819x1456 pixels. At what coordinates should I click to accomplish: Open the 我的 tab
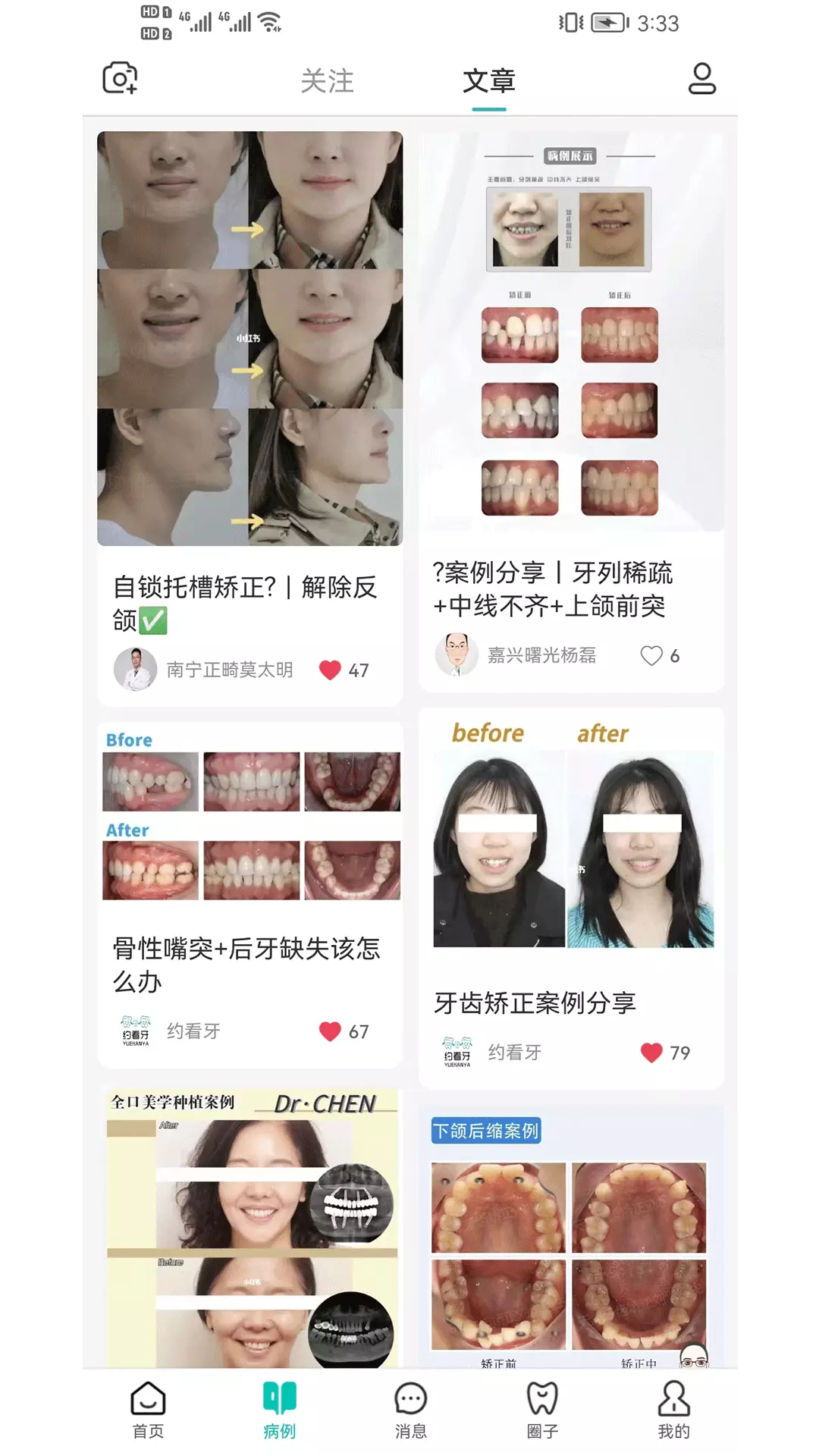point(673,1409)
